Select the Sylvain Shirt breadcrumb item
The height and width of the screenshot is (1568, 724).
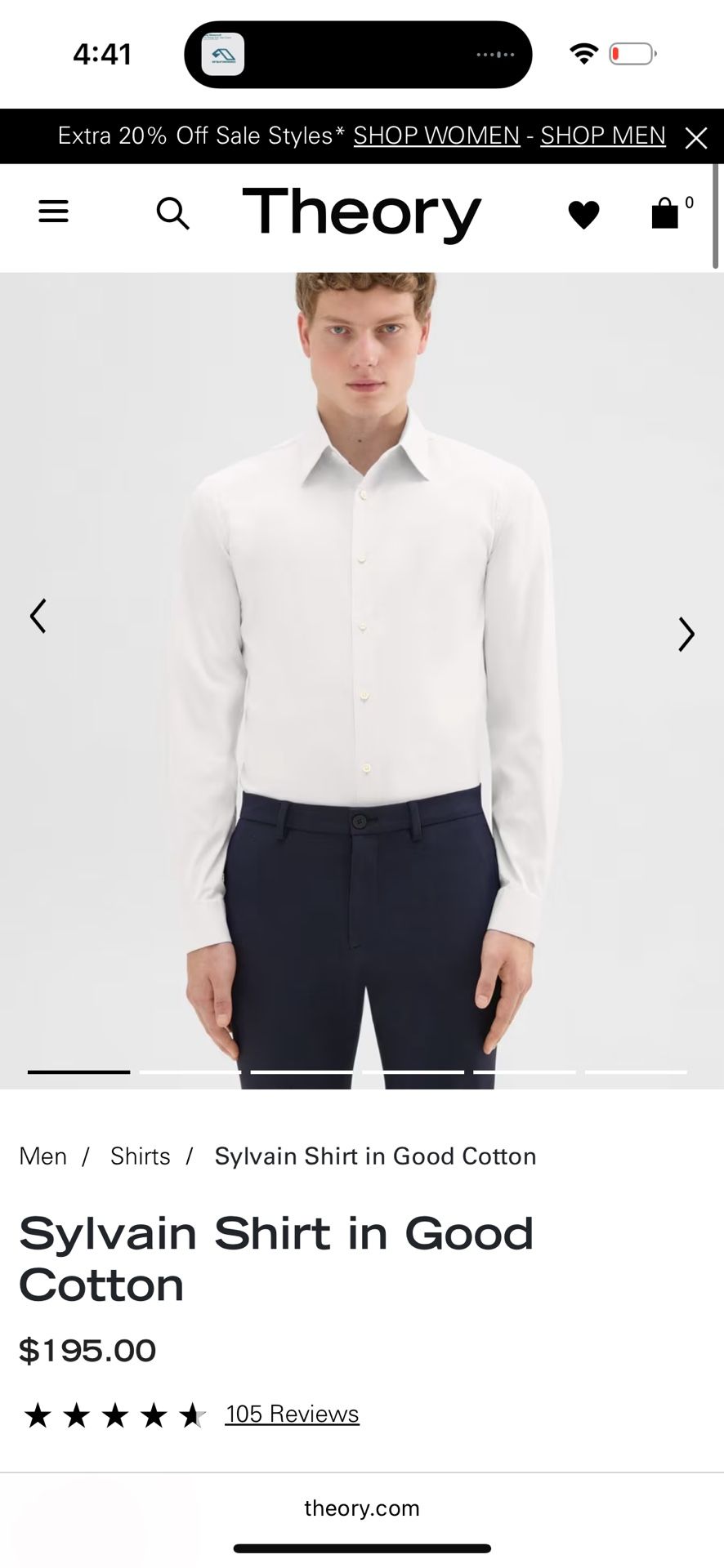pos(374,1156)
